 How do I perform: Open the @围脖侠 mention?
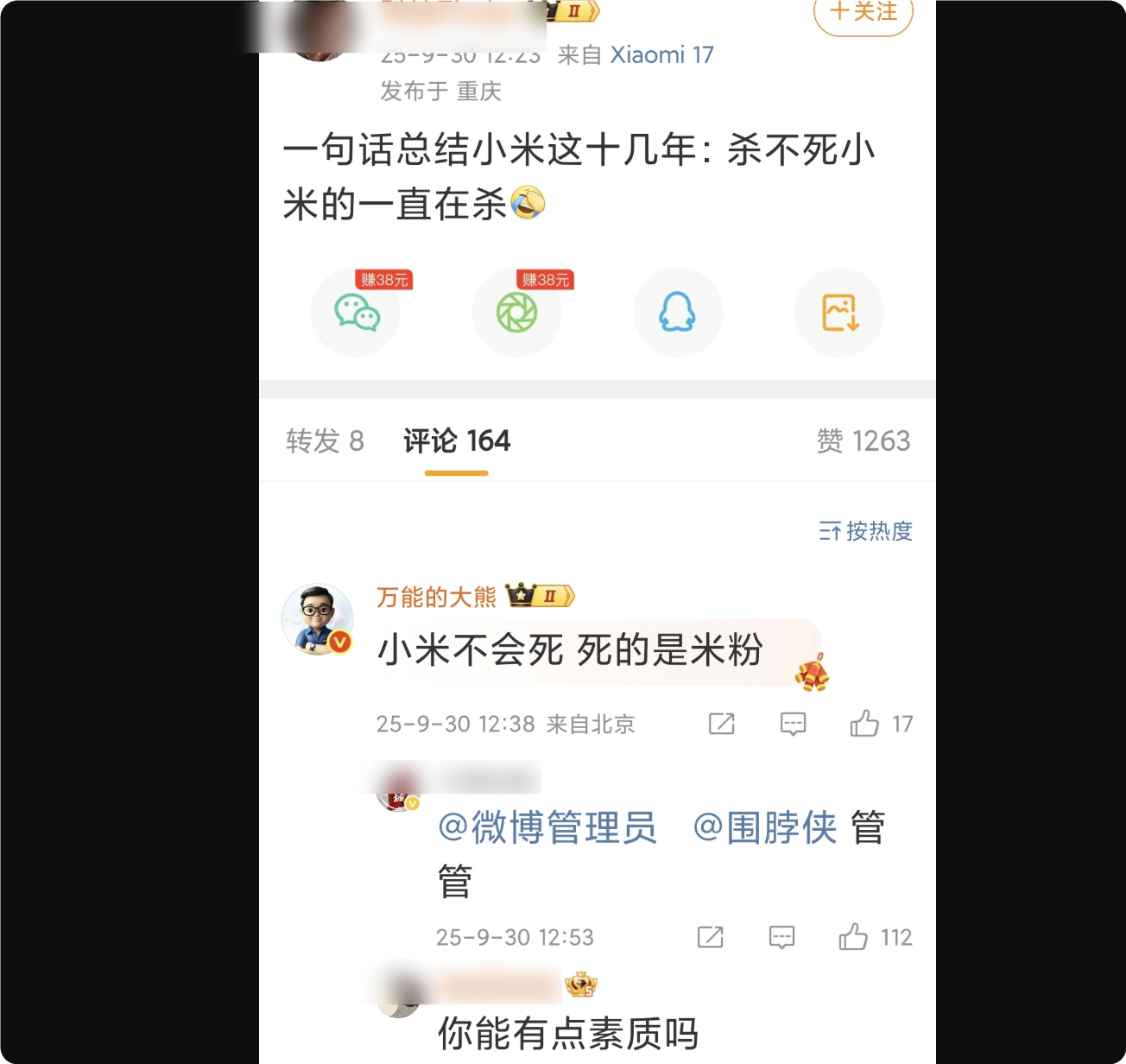[765, 828]
